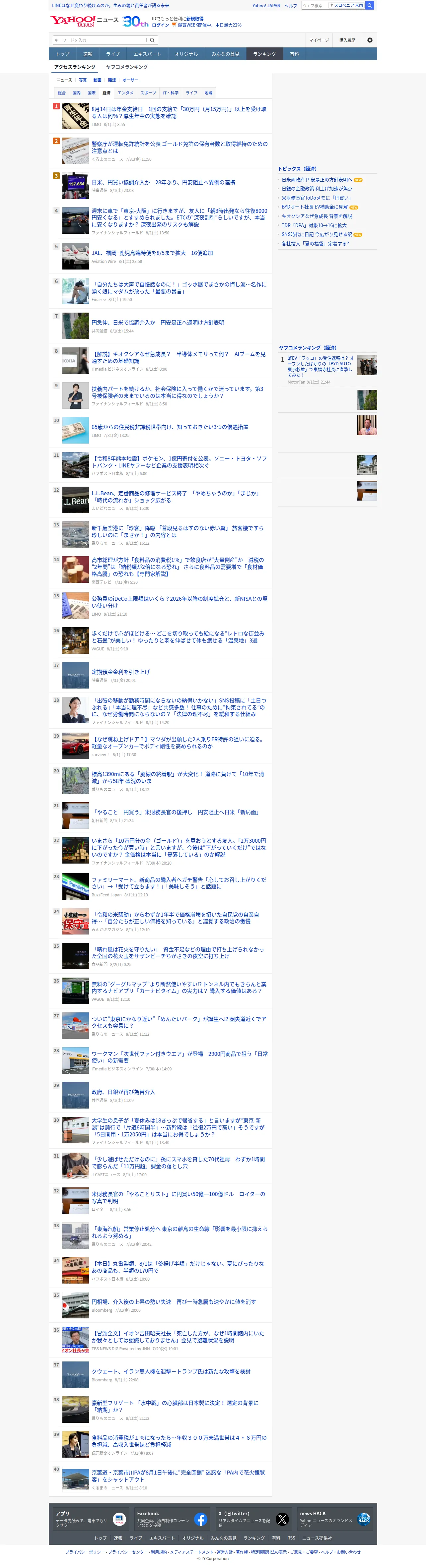Switch to the エキスパート tab

(147, 54)
